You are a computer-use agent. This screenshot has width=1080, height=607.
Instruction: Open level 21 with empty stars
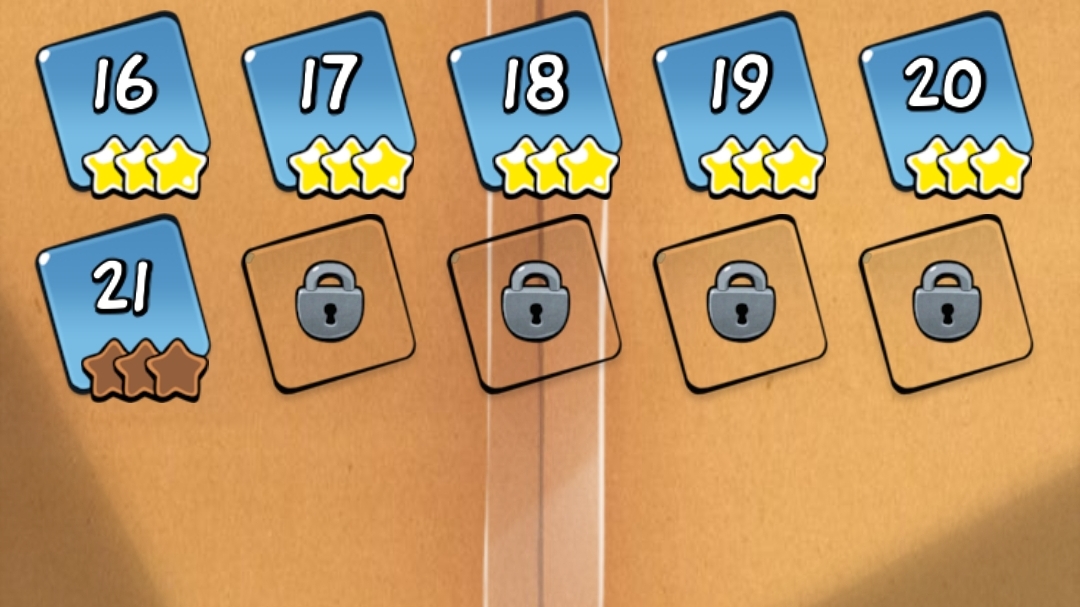(x=123, y=305)
